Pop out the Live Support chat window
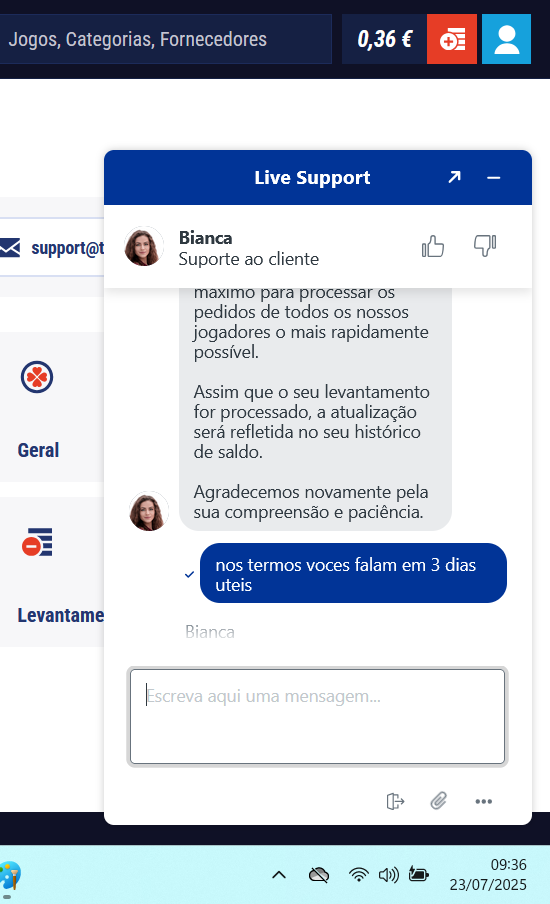 (x=454, y=177)
